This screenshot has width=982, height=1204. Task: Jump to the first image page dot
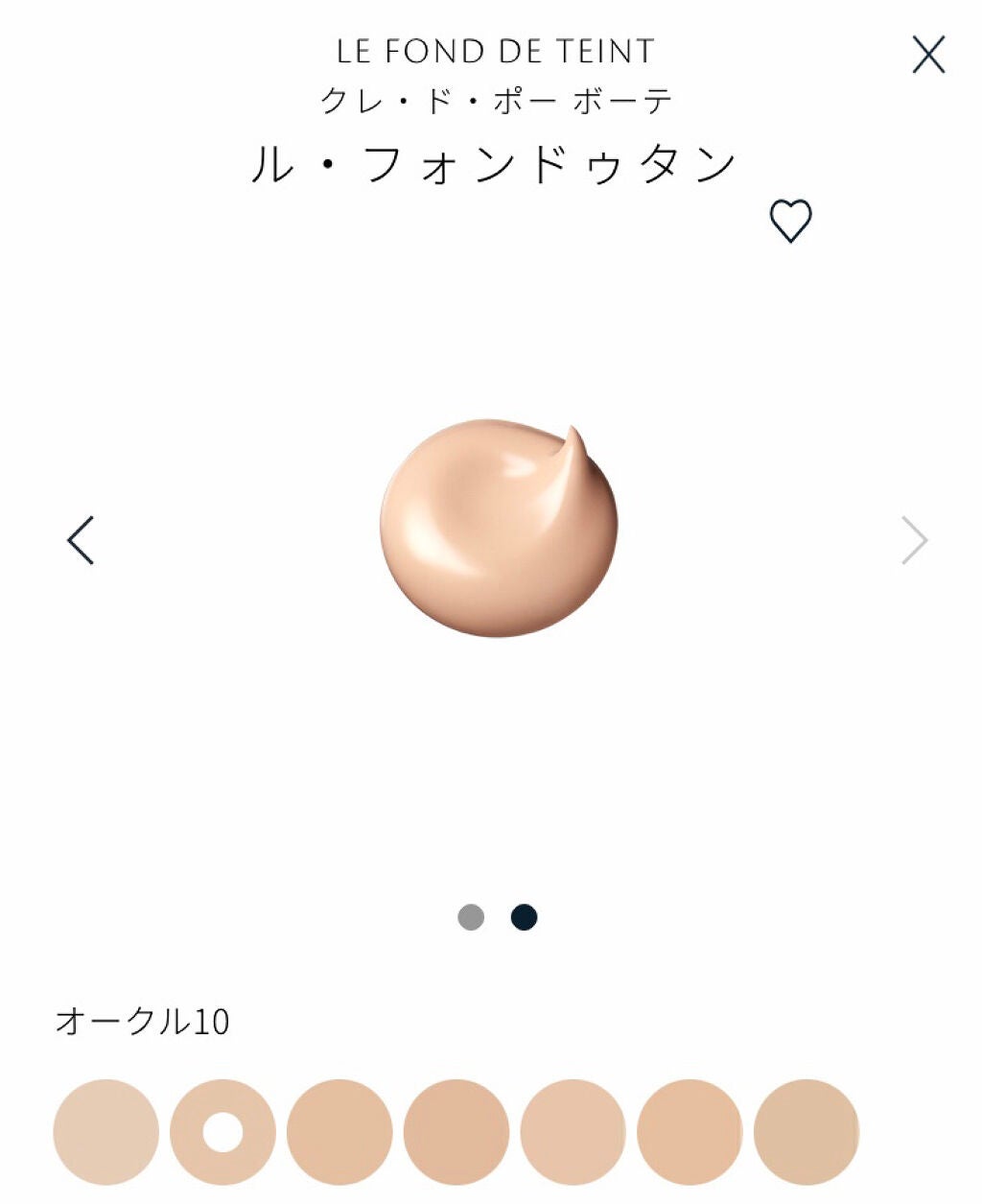pyautogui.click(x=471, y=917)
